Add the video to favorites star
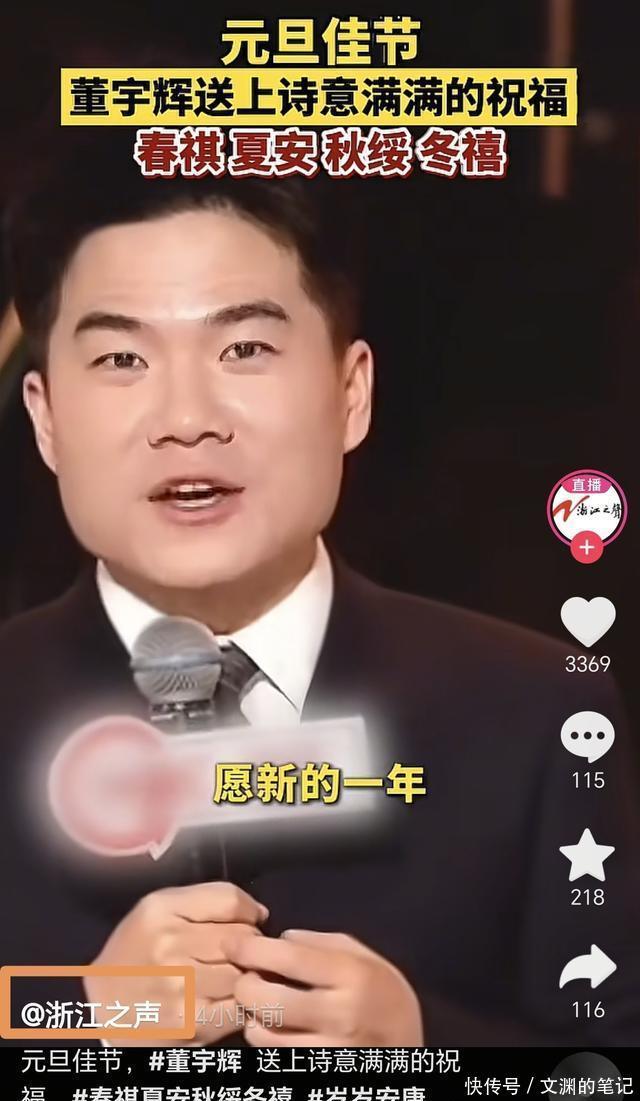This screenshot has height=1101, width=640. [x=587, y=855]
